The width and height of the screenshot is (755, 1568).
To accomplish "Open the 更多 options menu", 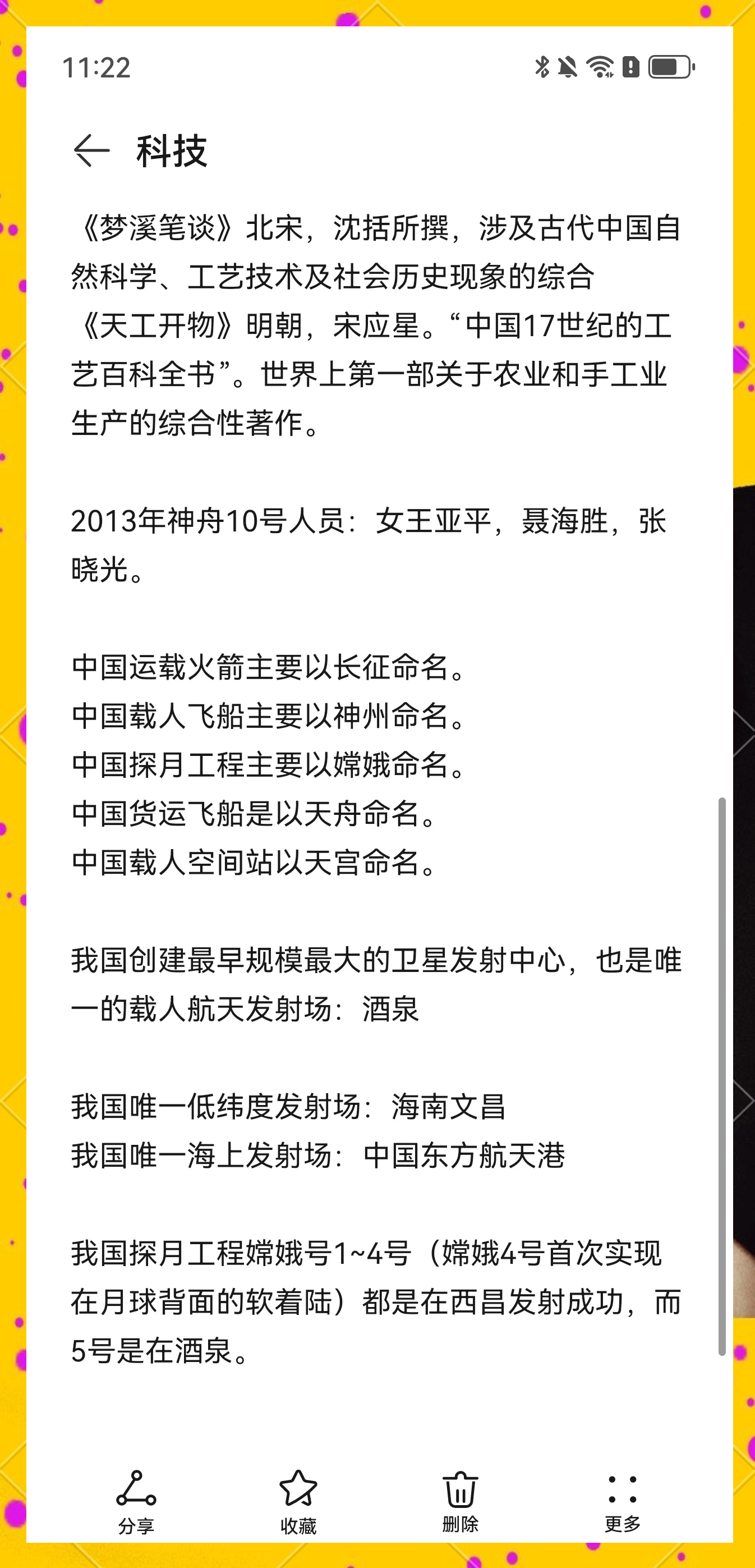I will point(623,1502).
